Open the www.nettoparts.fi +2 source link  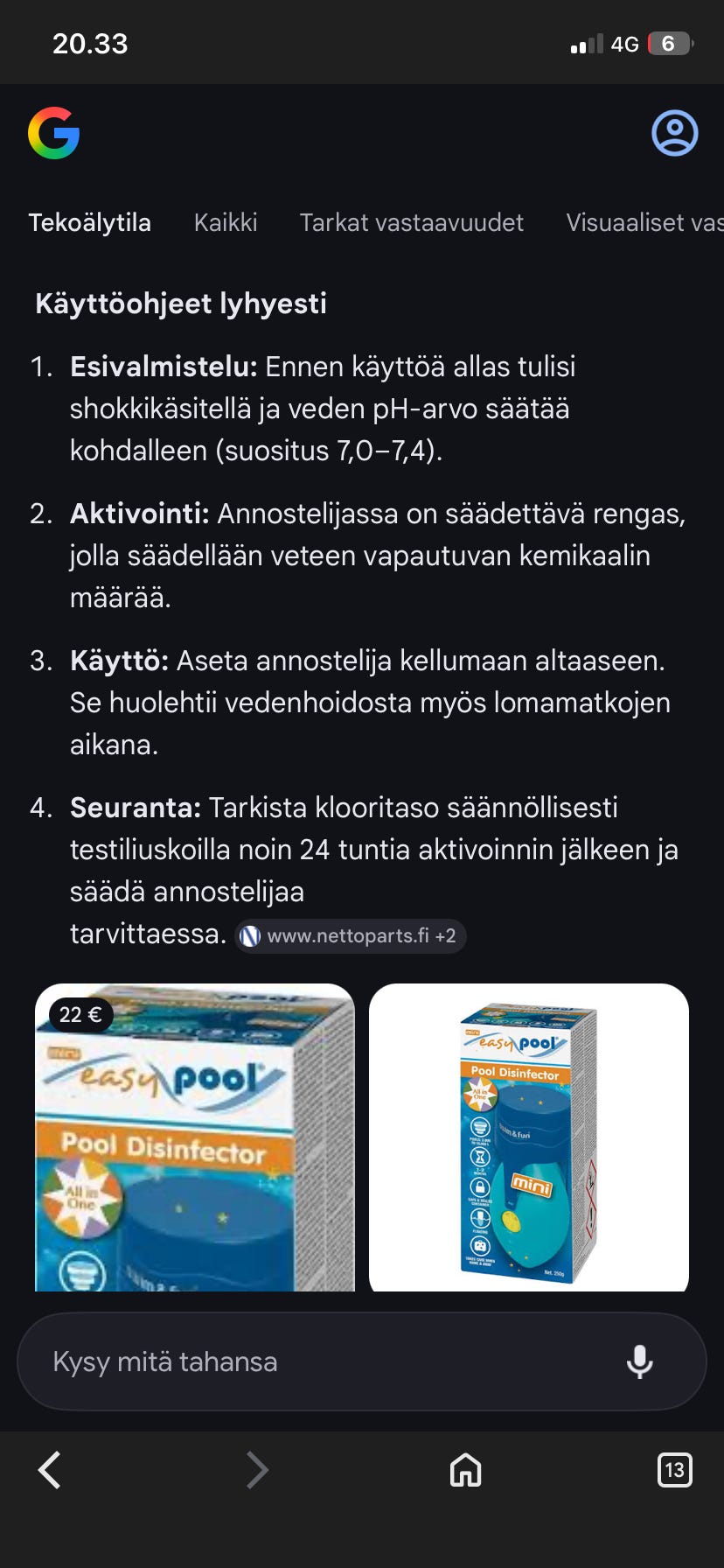tap(350, 935)
